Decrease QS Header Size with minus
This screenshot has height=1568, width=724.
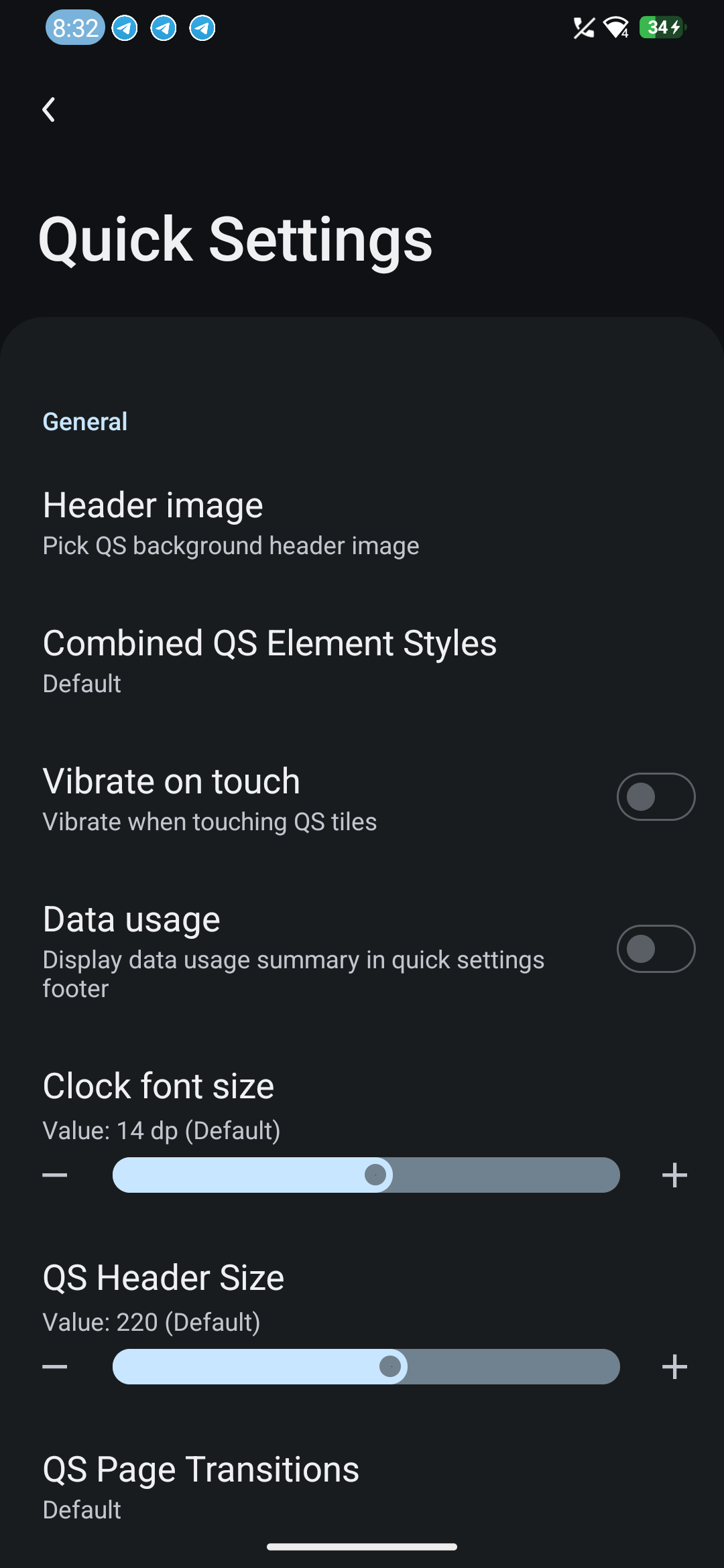[x=55, y=1367]
